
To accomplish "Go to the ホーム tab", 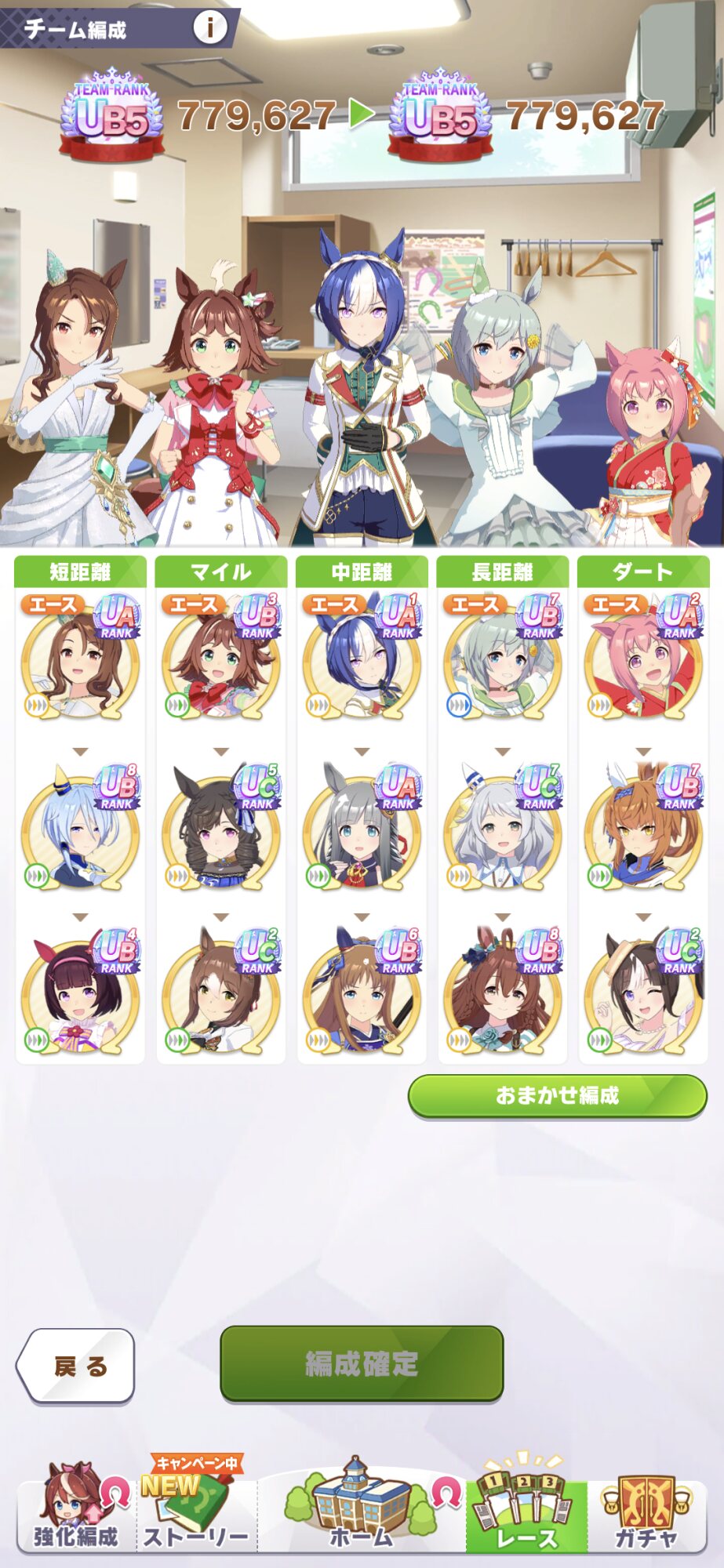I will tap(362, 1504).
